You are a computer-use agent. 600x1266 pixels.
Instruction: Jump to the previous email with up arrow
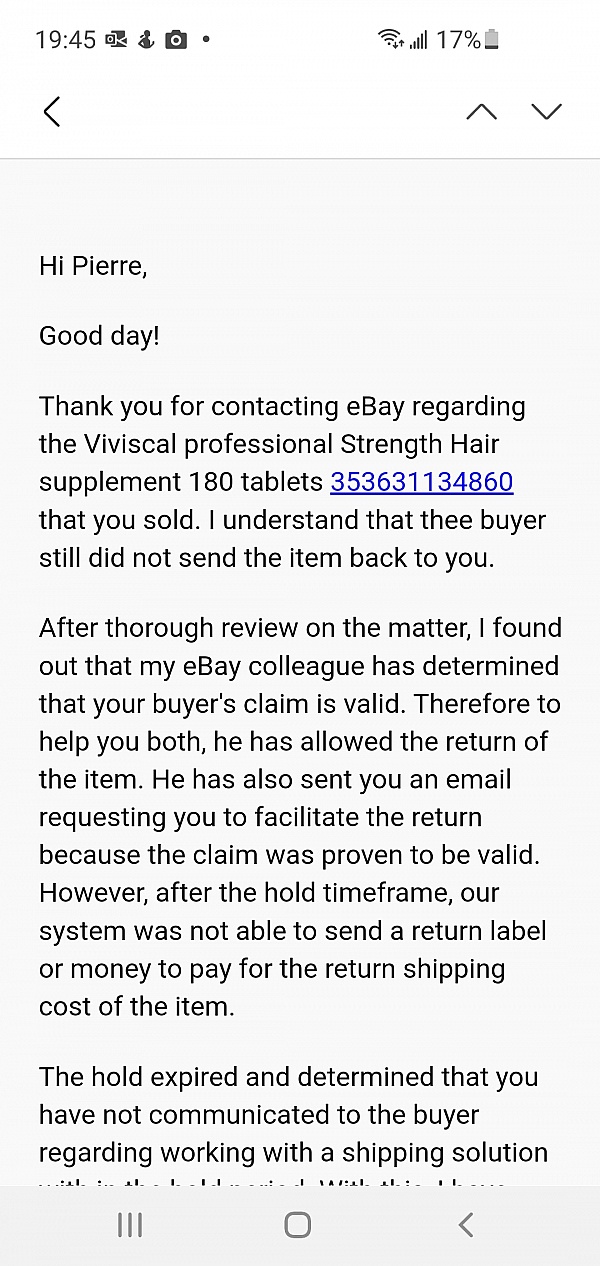pos(481,111)
